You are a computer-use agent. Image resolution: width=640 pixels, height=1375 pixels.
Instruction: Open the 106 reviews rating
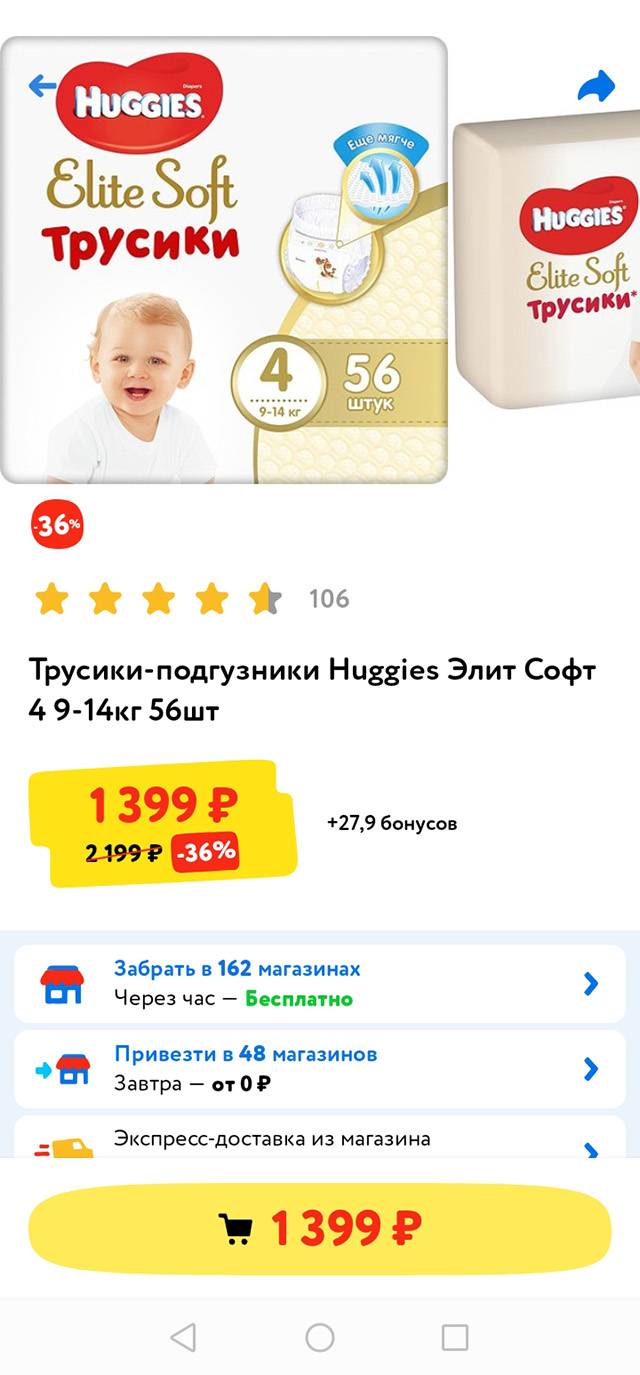pos(190,599)
